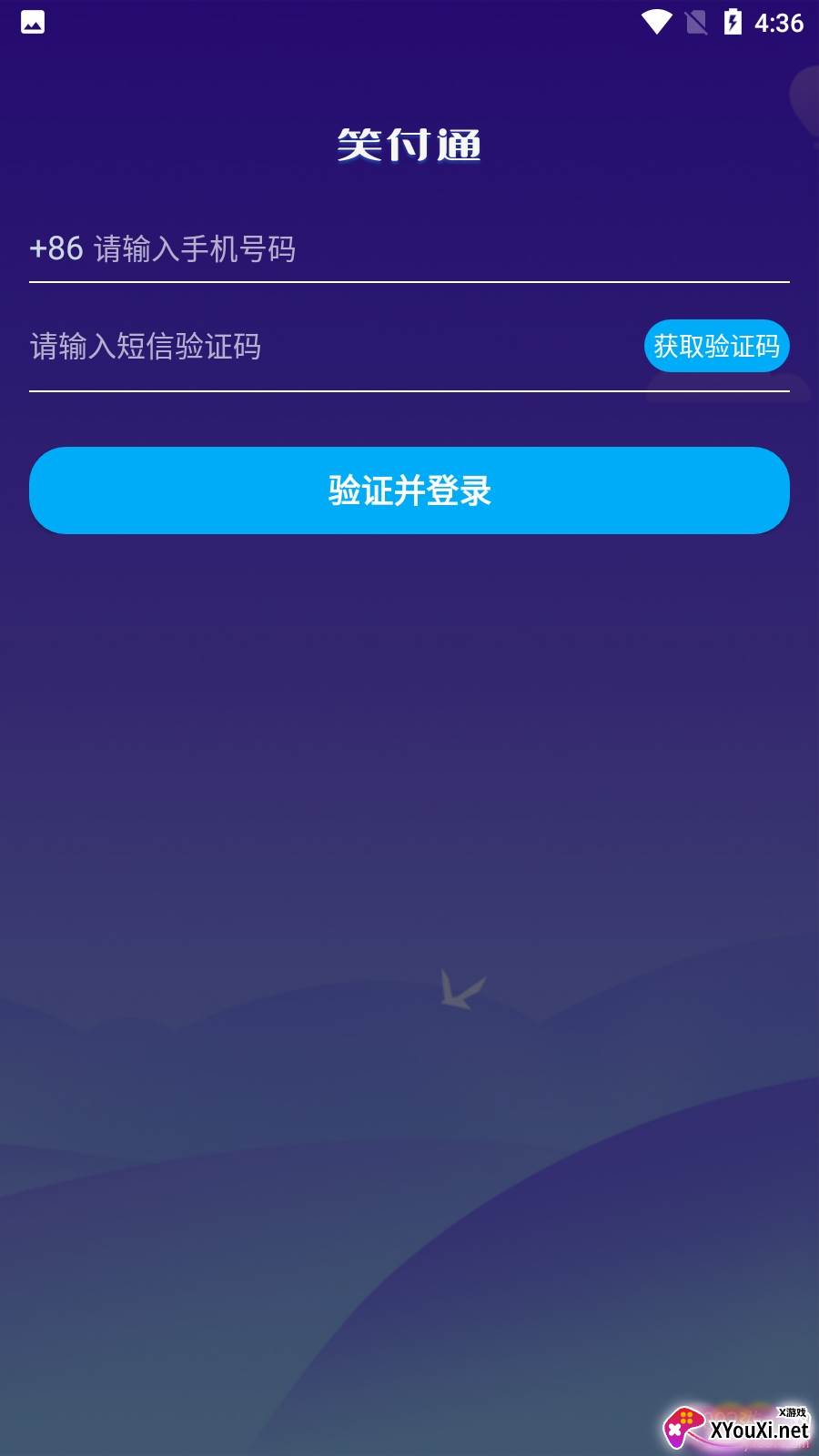The width and height of the screenshot is (819, 1456).
Task: Focus the 请输入手机号码 phone number field
Action: click(x=273, y=248)
